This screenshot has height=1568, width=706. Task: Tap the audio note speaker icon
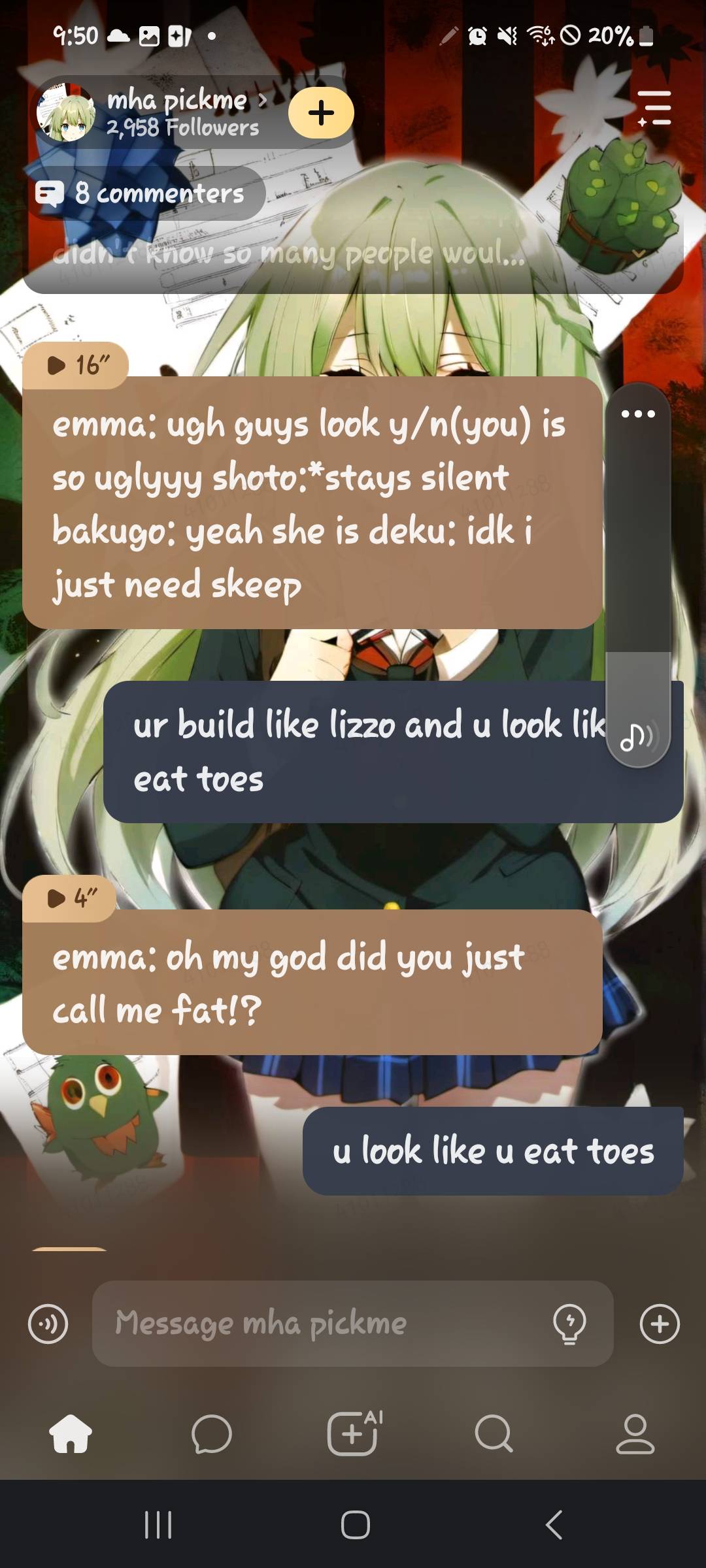[637, 738]
